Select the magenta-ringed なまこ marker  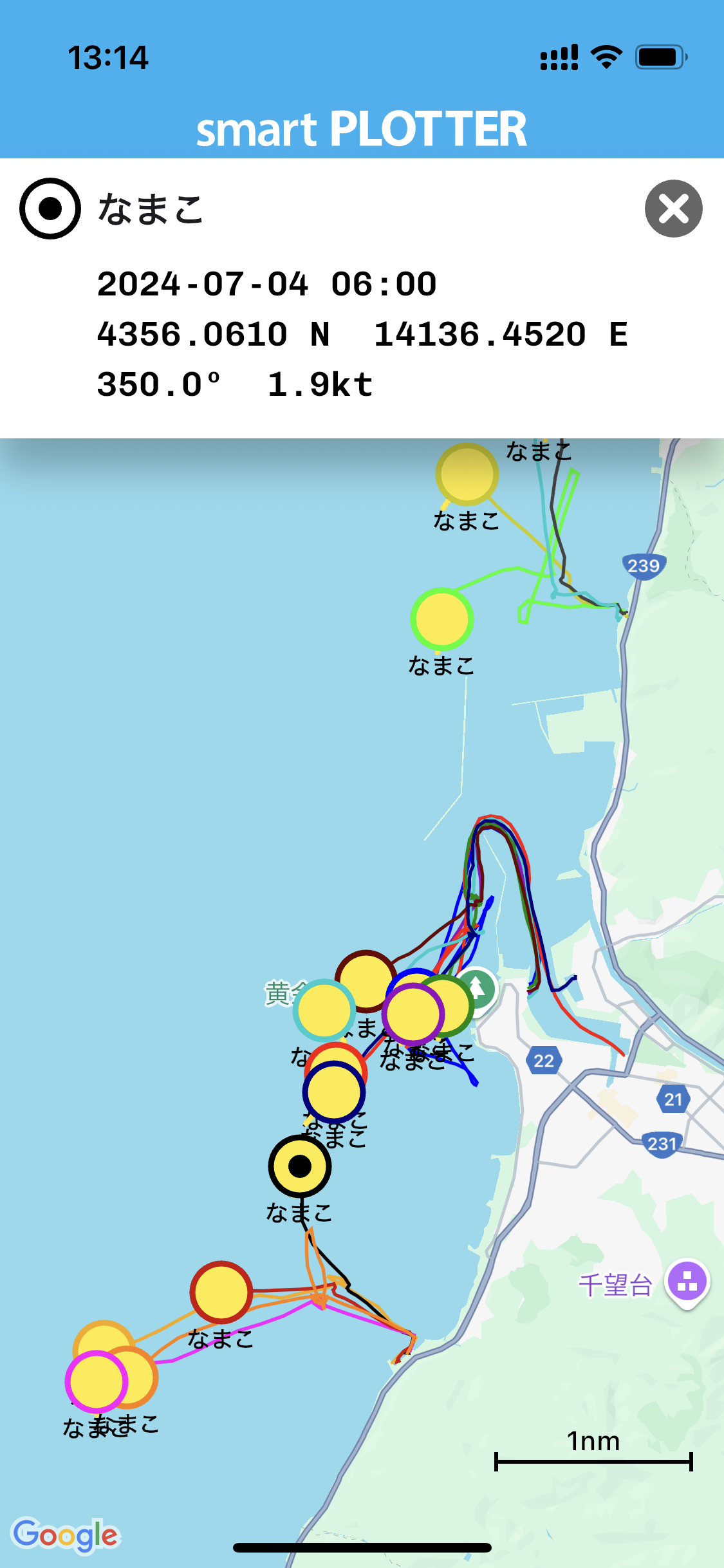(95, 1382)
